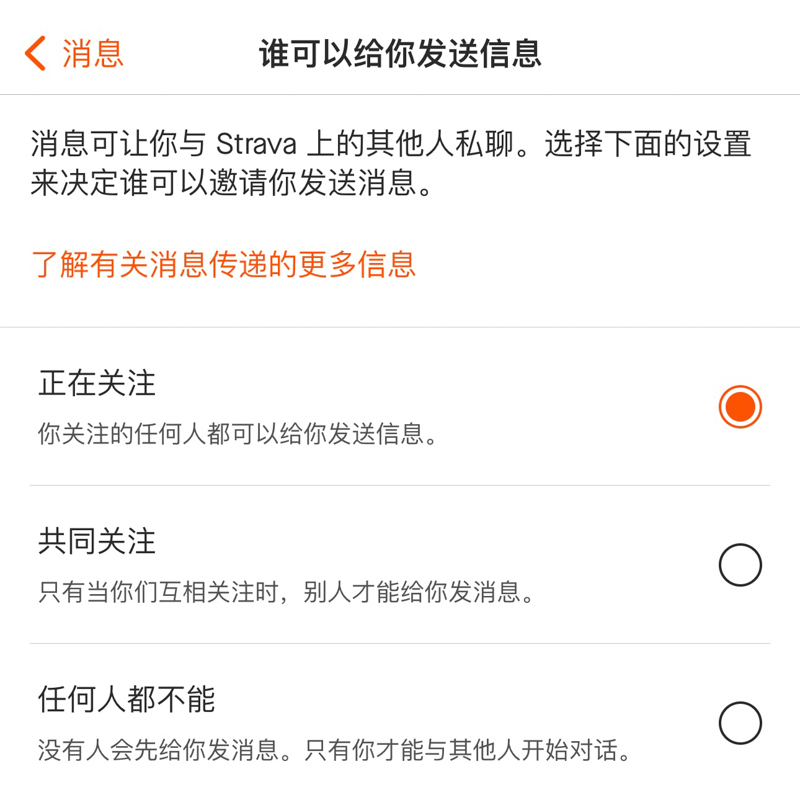Select 任何人都不能 option
Image resolution: width=800 pixels, height=800 pixels.
click(x=739, y=723)
